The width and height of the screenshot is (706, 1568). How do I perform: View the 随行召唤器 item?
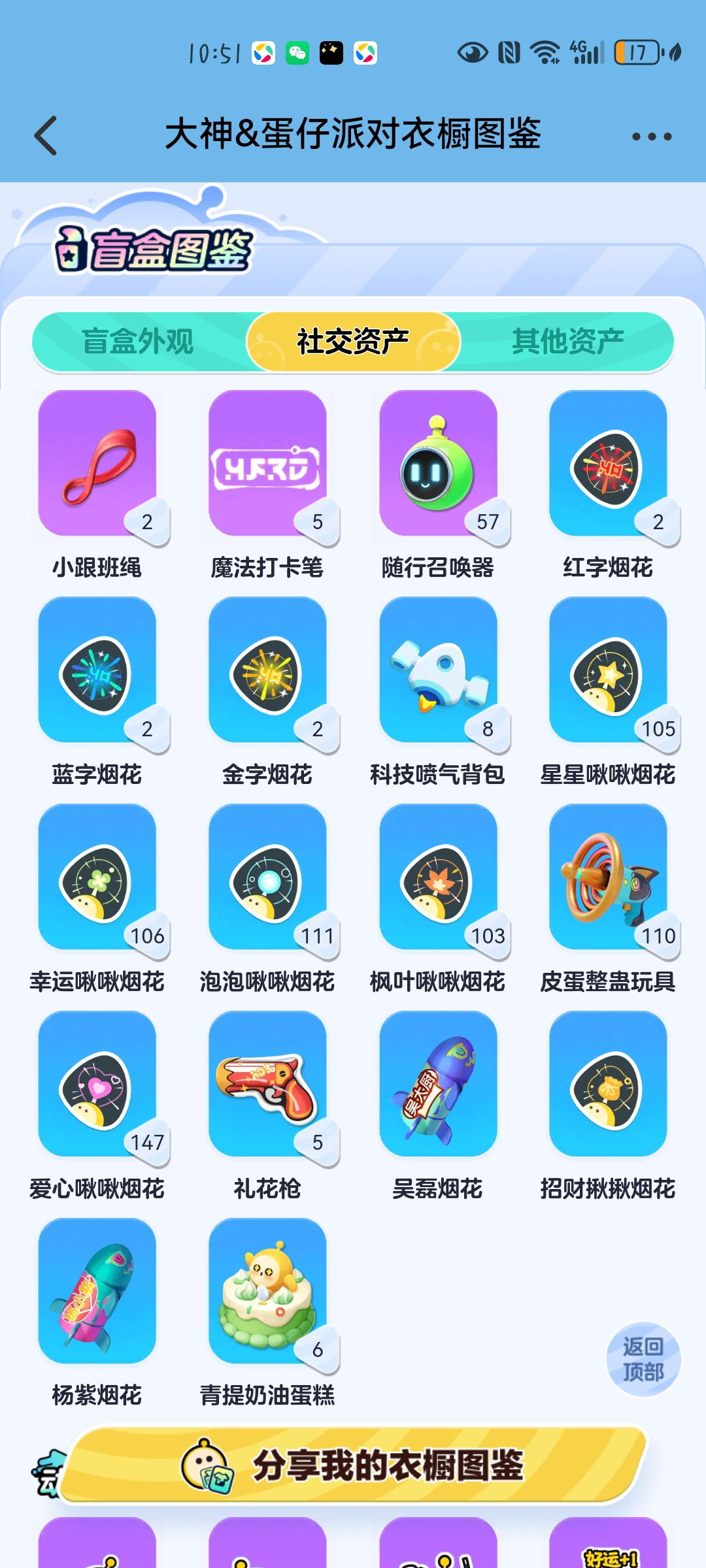[x=438, y=464]
